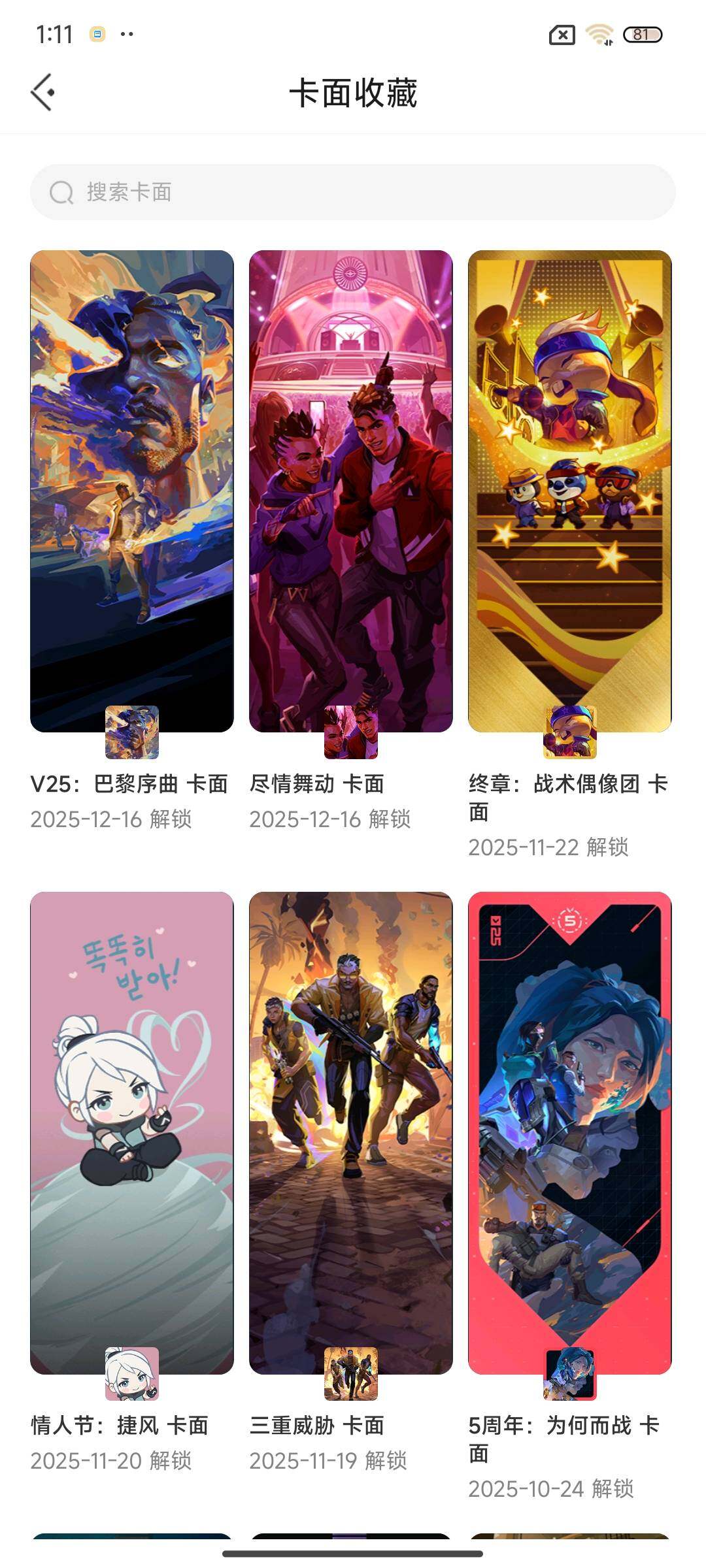The image size is (706, 1568).
Task: Tap the battery level indicator showing 81
Action: click(x=644, y=34)
